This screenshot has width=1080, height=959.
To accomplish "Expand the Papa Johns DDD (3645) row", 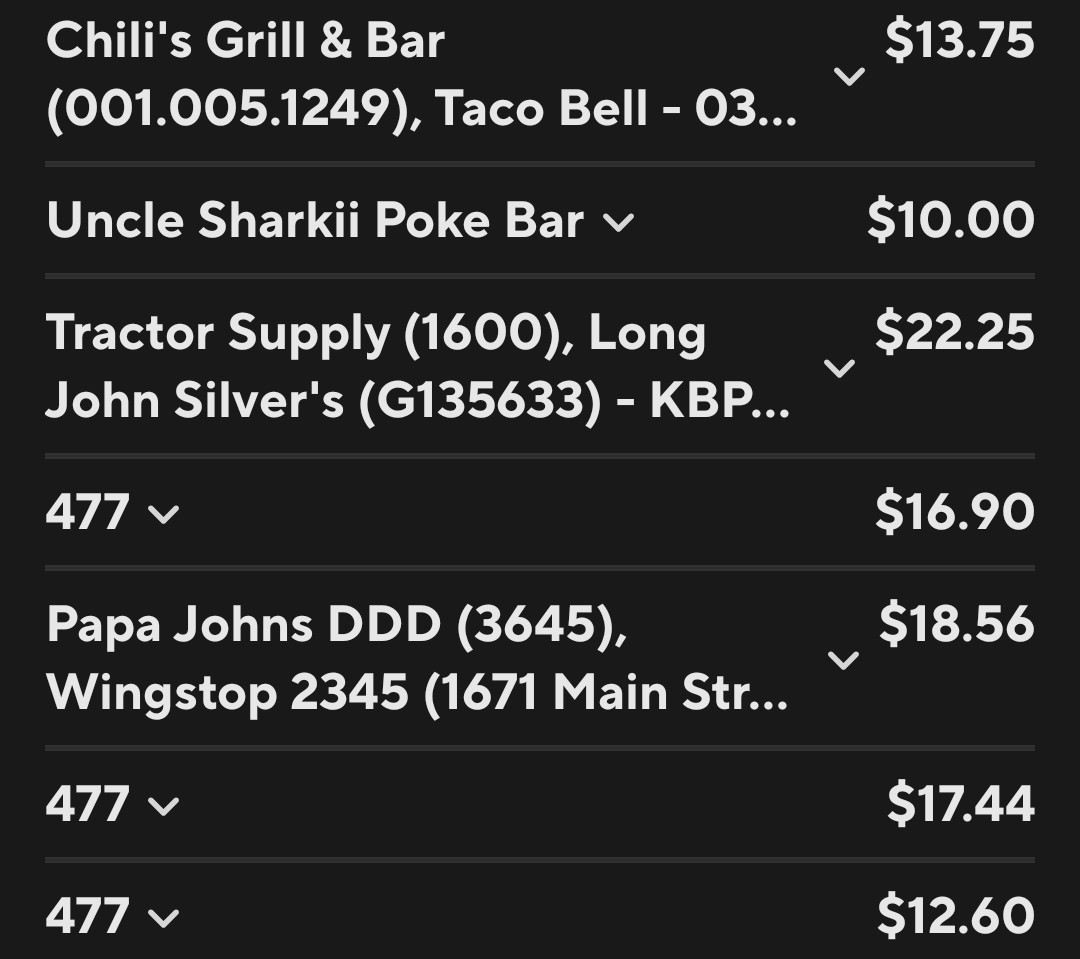I will point(842,660).
